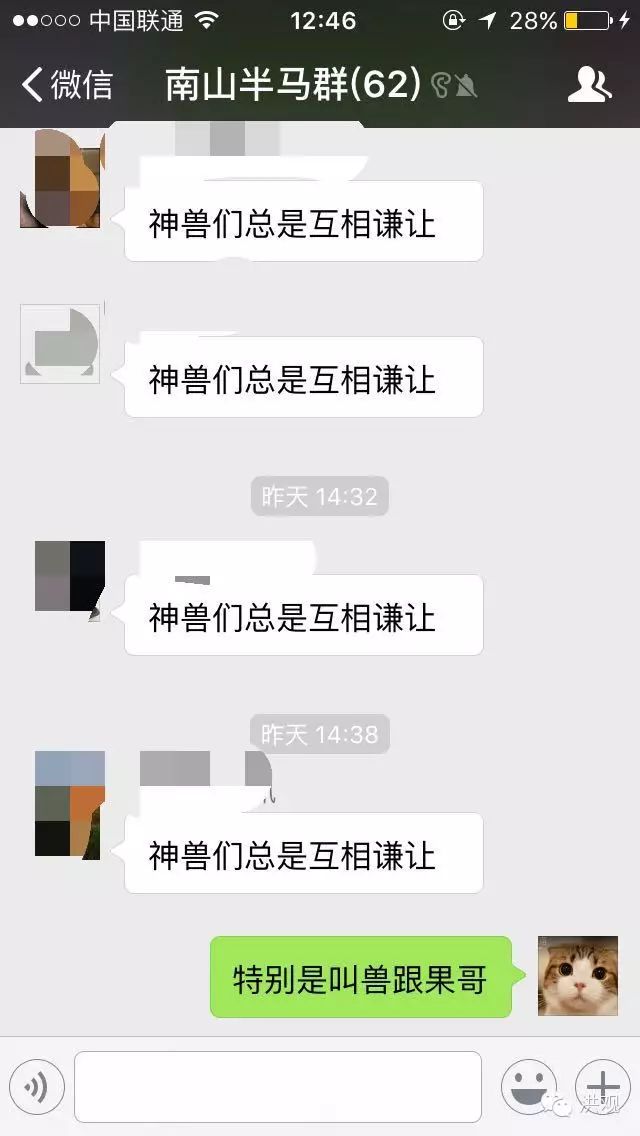Open the plus attachment menu
Screen dimensions: 640x1136
point(602,1087)
